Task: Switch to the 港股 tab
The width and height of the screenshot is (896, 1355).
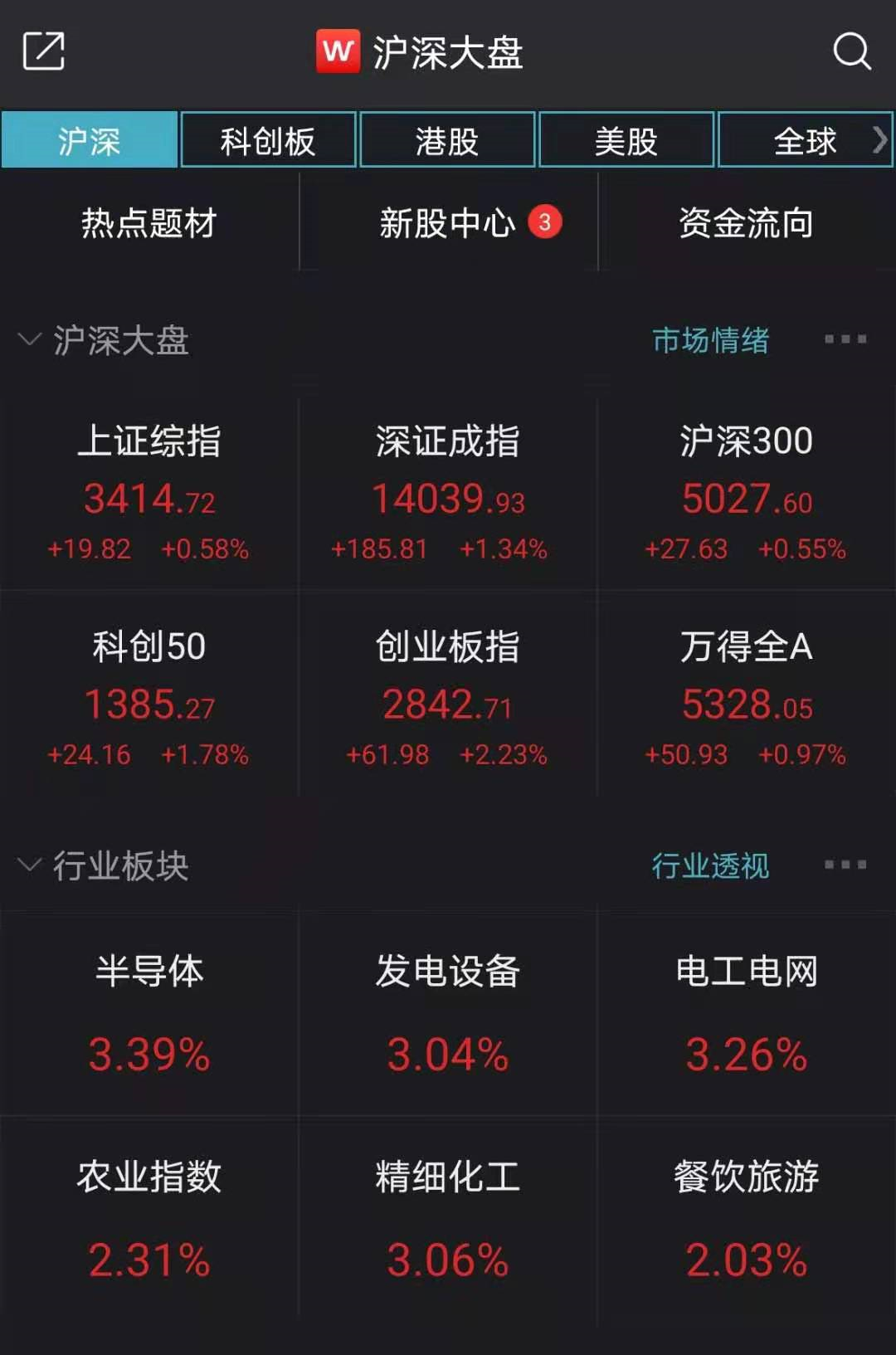Action: point(447,140)
